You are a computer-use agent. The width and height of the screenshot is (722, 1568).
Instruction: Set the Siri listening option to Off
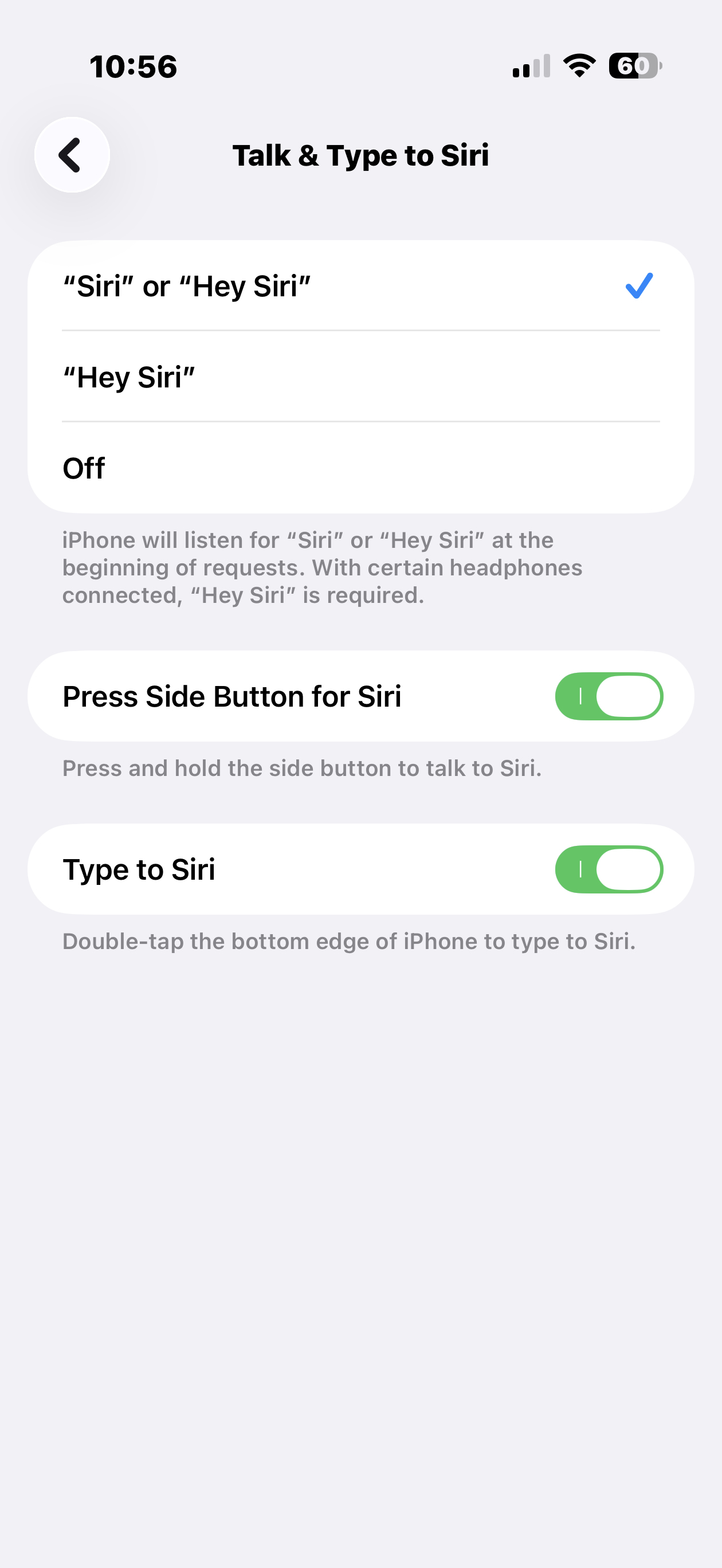coord(360,468)
